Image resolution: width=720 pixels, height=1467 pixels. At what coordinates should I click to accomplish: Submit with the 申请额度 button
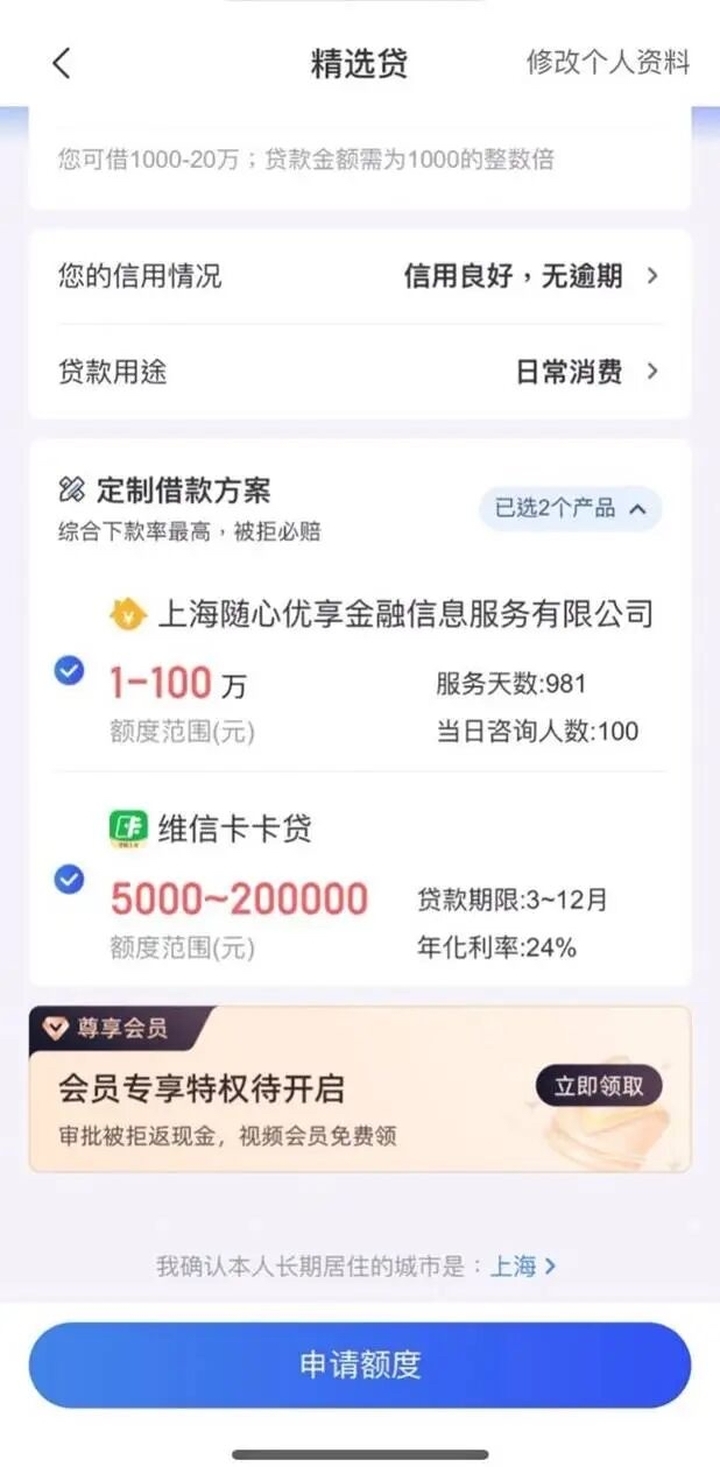[x=360, y=1365]
